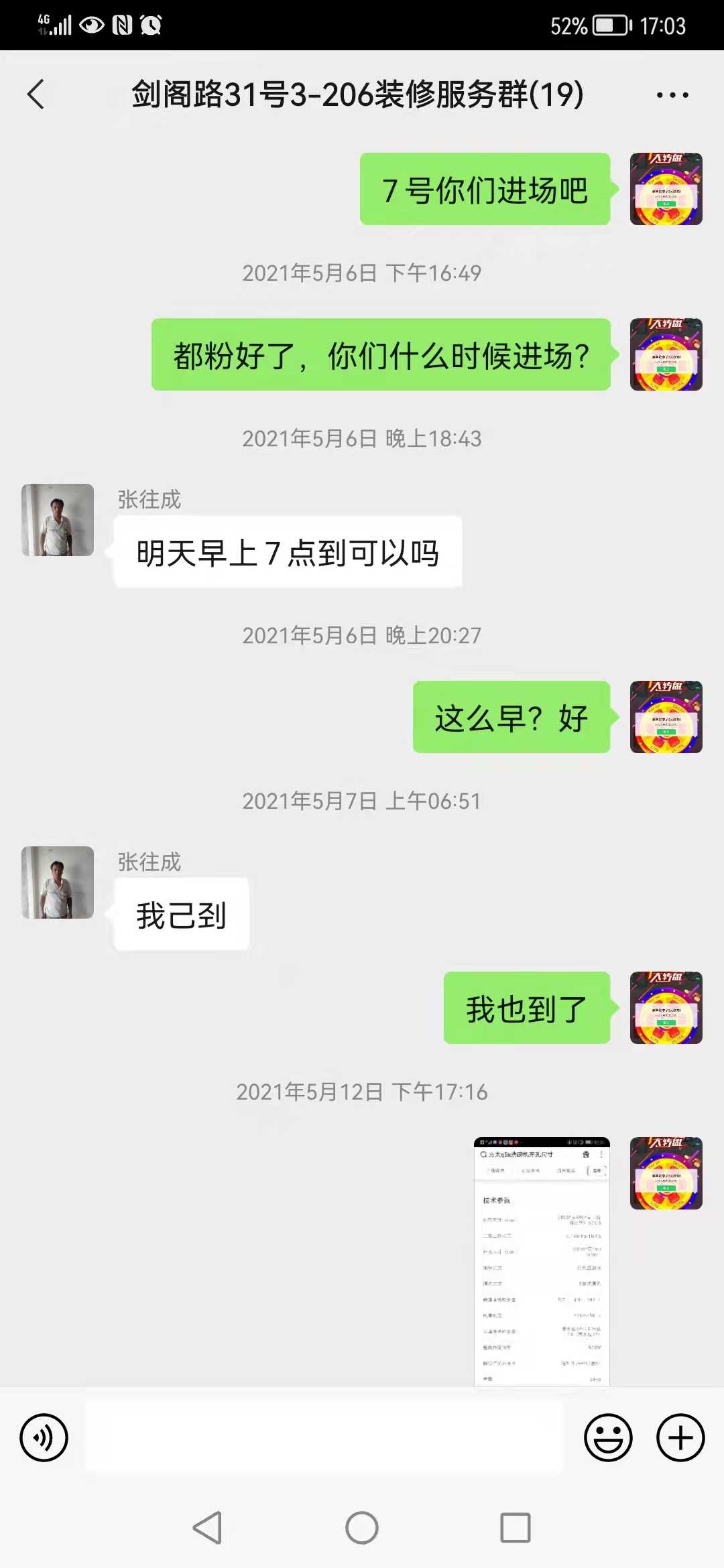Tap the message text field
This screenshot has width=724, height=1568.
324,1437
